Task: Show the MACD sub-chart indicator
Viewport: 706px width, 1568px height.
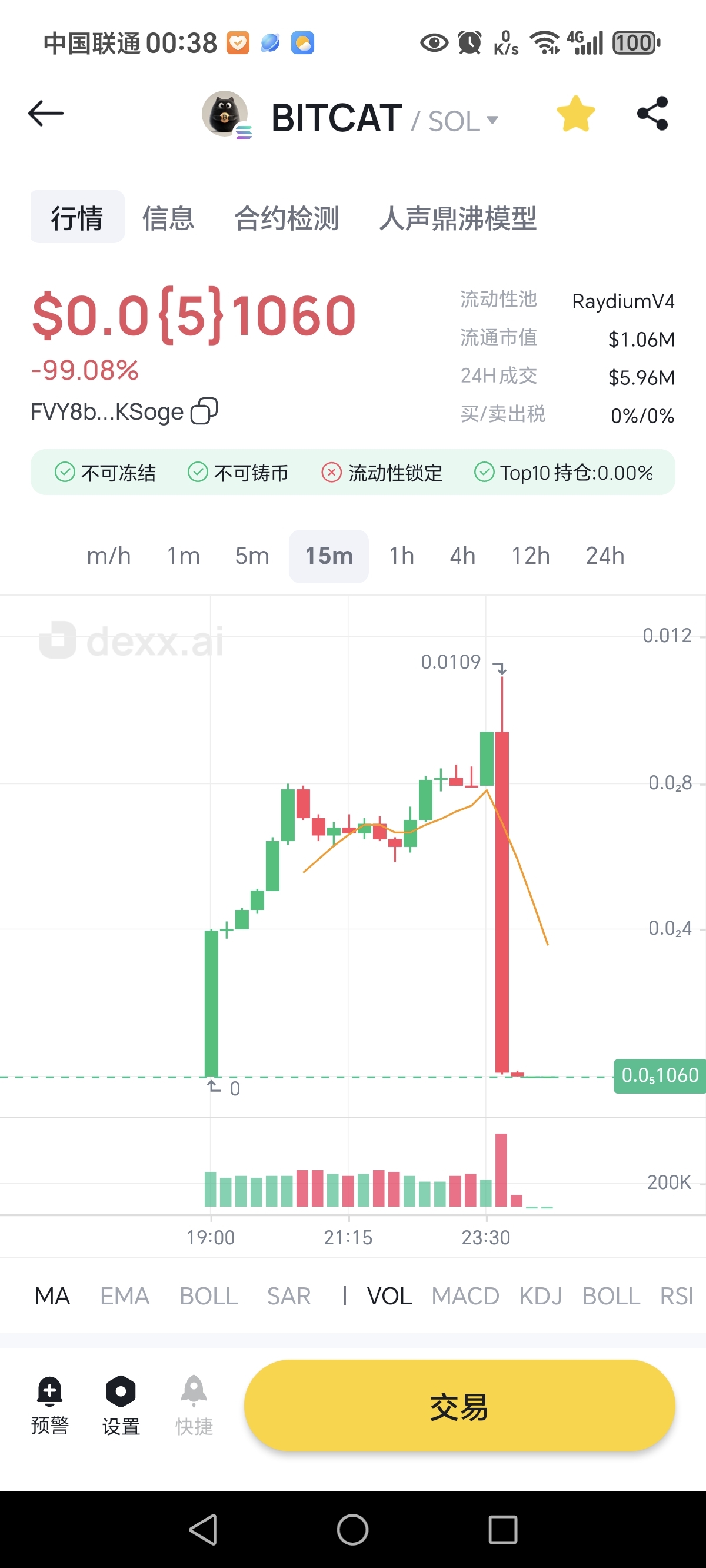Action: point(465,1296)
